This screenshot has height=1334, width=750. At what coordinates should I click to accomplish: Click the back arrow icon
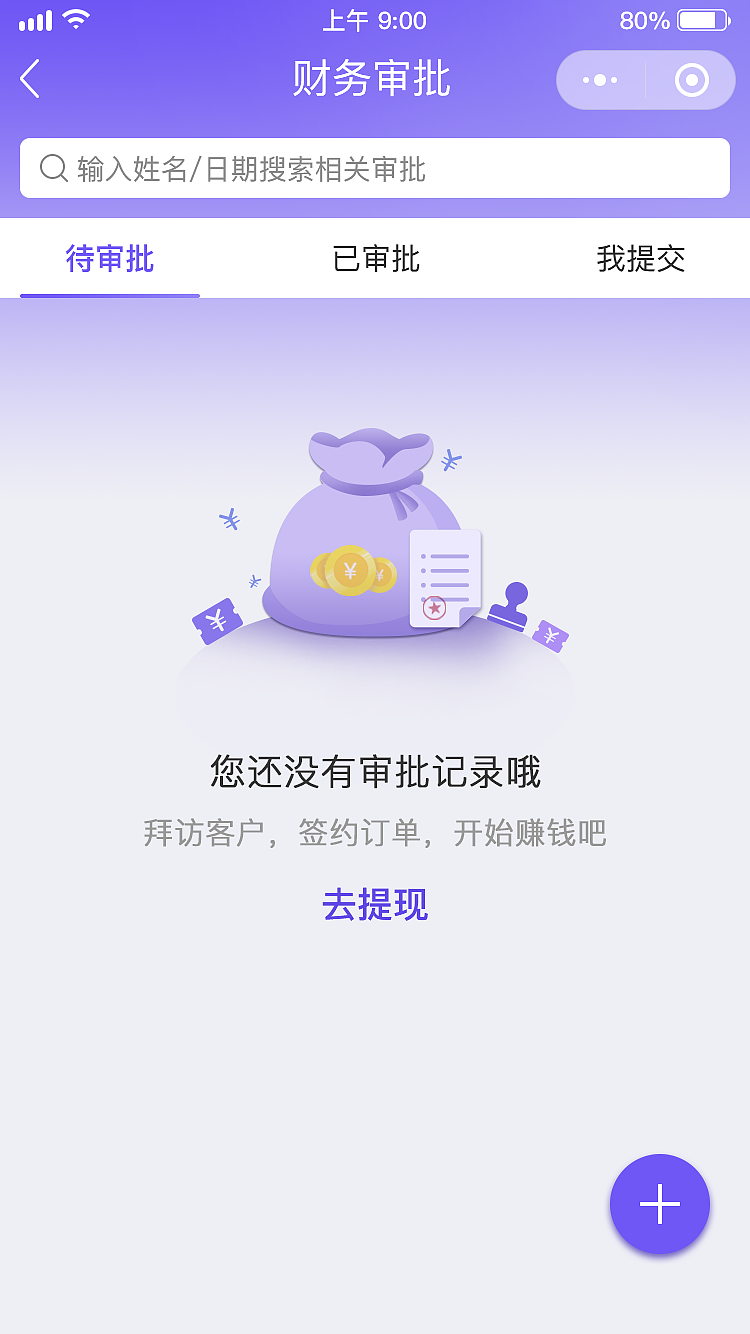(x=30, y=79)
